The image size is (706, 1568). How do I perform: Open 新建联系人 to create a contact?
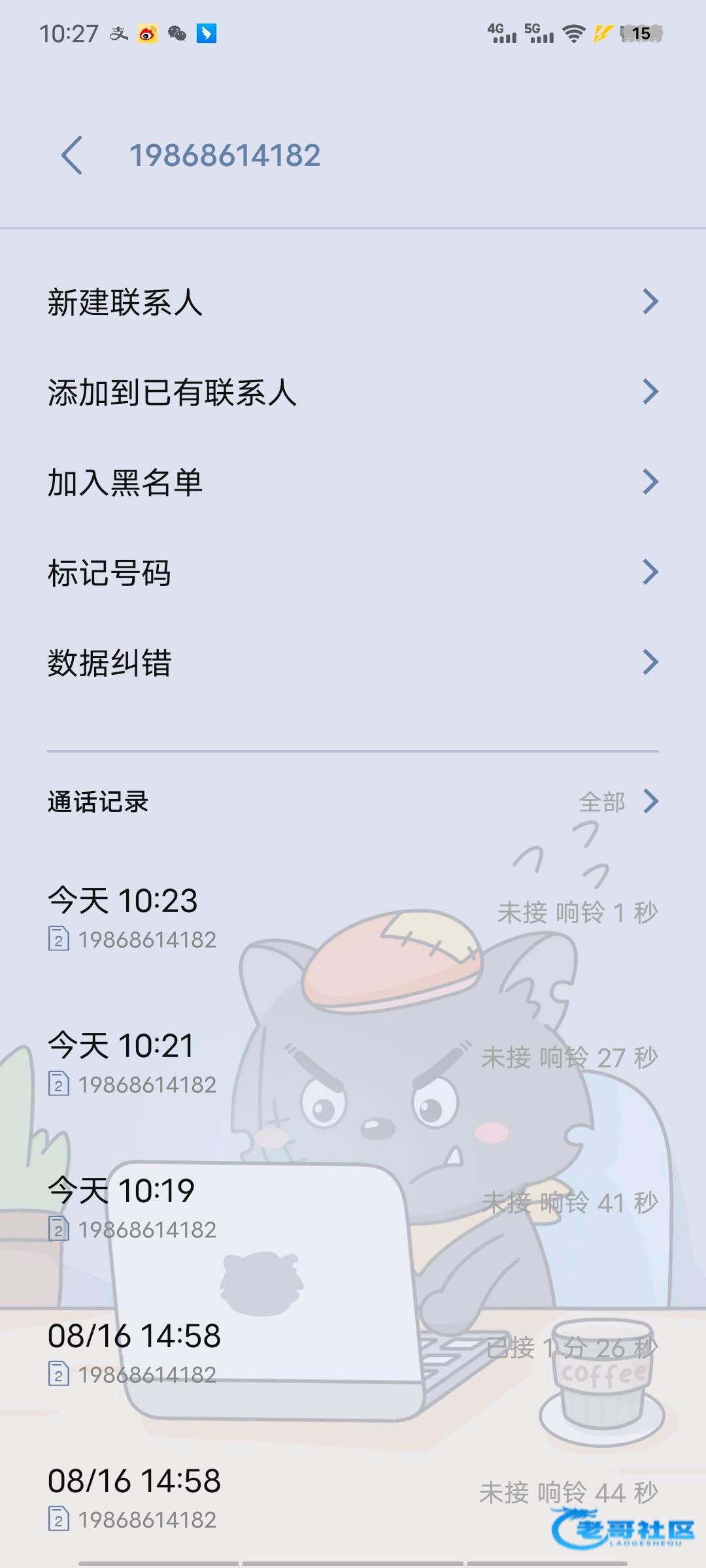point(353,302)
